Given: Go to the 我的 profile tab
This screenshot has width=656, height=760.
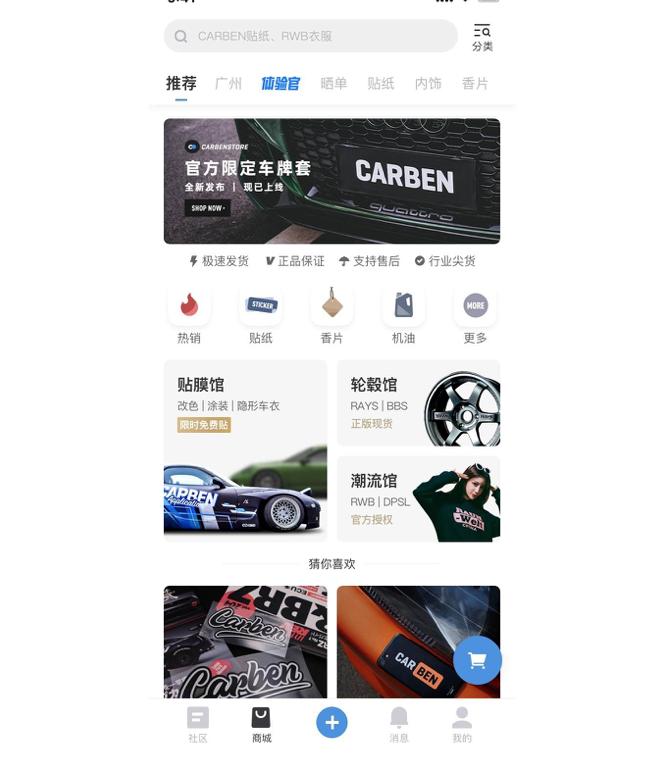Looking at the screenshot, I should click(461, 724).
